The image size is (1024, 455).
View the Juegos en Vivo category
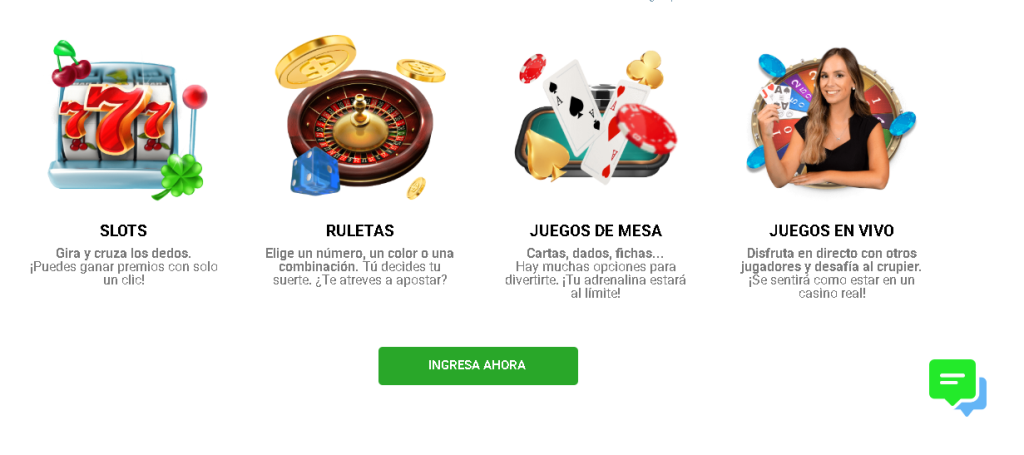click(831, 120)
